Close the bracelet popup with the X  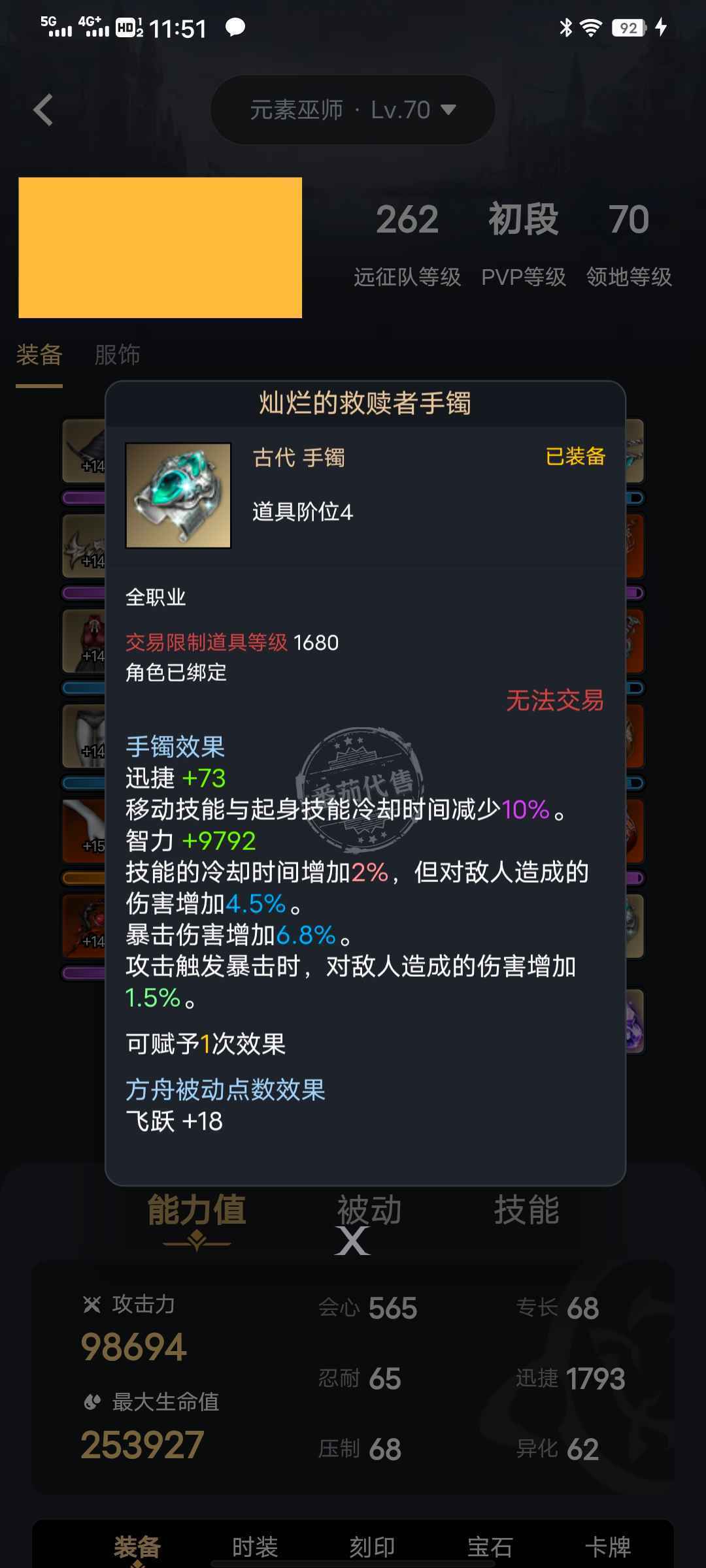tap(352, 1240)
